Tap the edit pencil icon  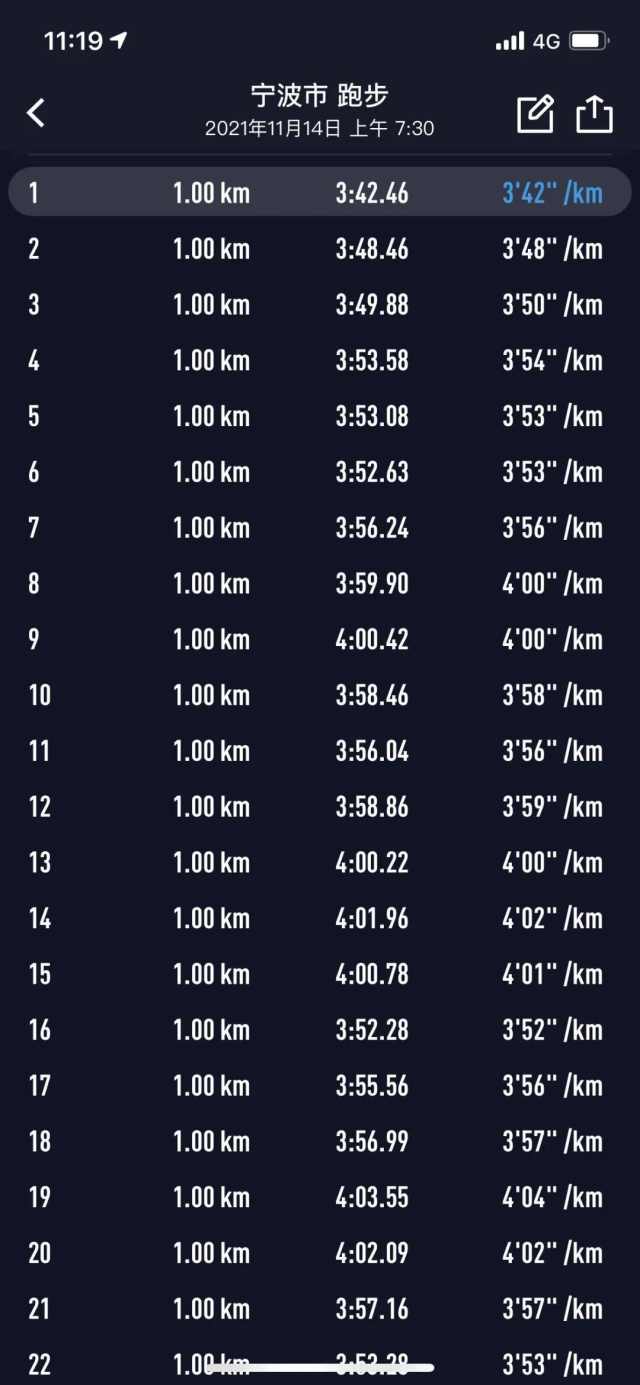pyautogui.click(x=536, y=113)
